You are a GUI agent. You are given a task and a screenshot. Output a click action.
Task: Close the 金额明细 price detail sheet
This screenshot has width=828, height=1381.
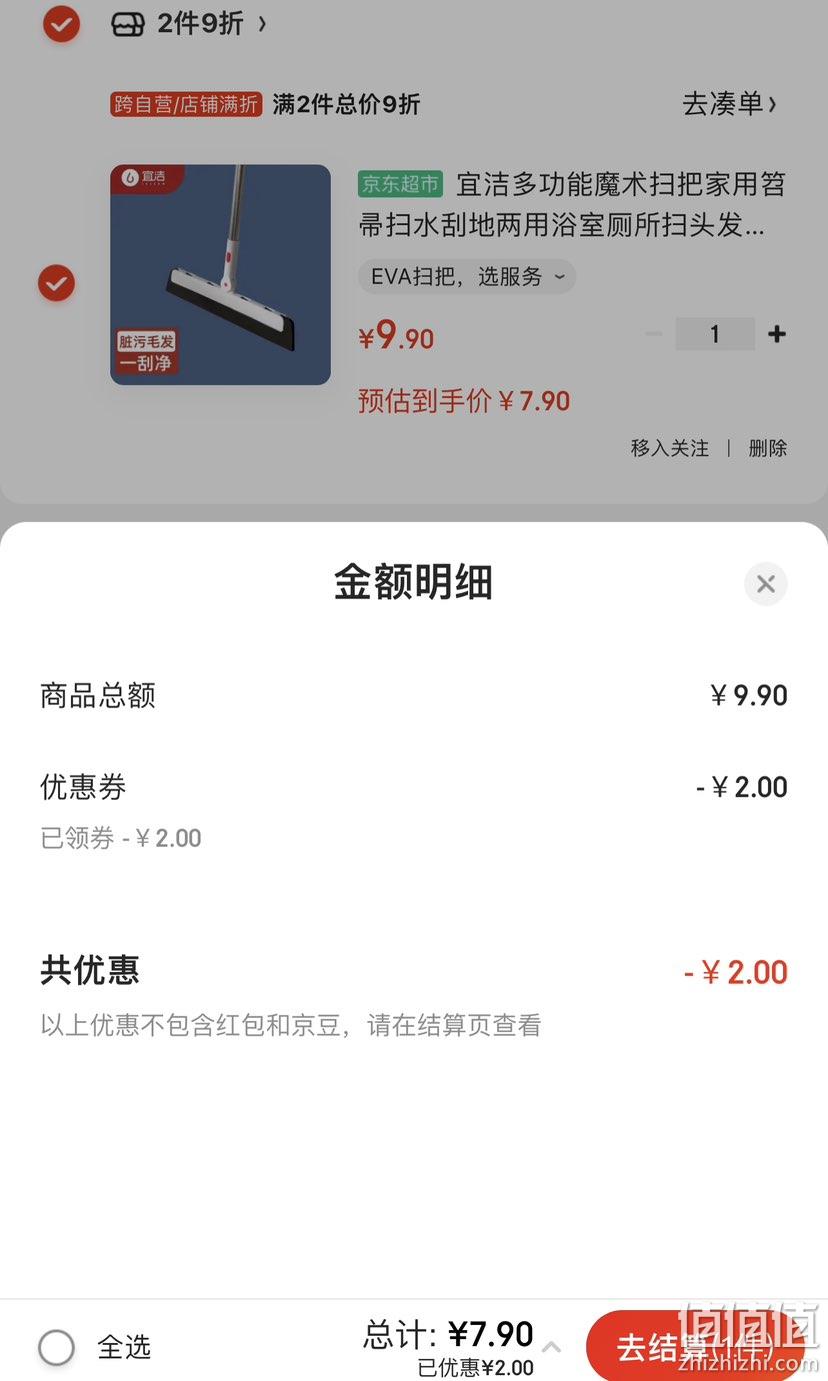point(766,584)
